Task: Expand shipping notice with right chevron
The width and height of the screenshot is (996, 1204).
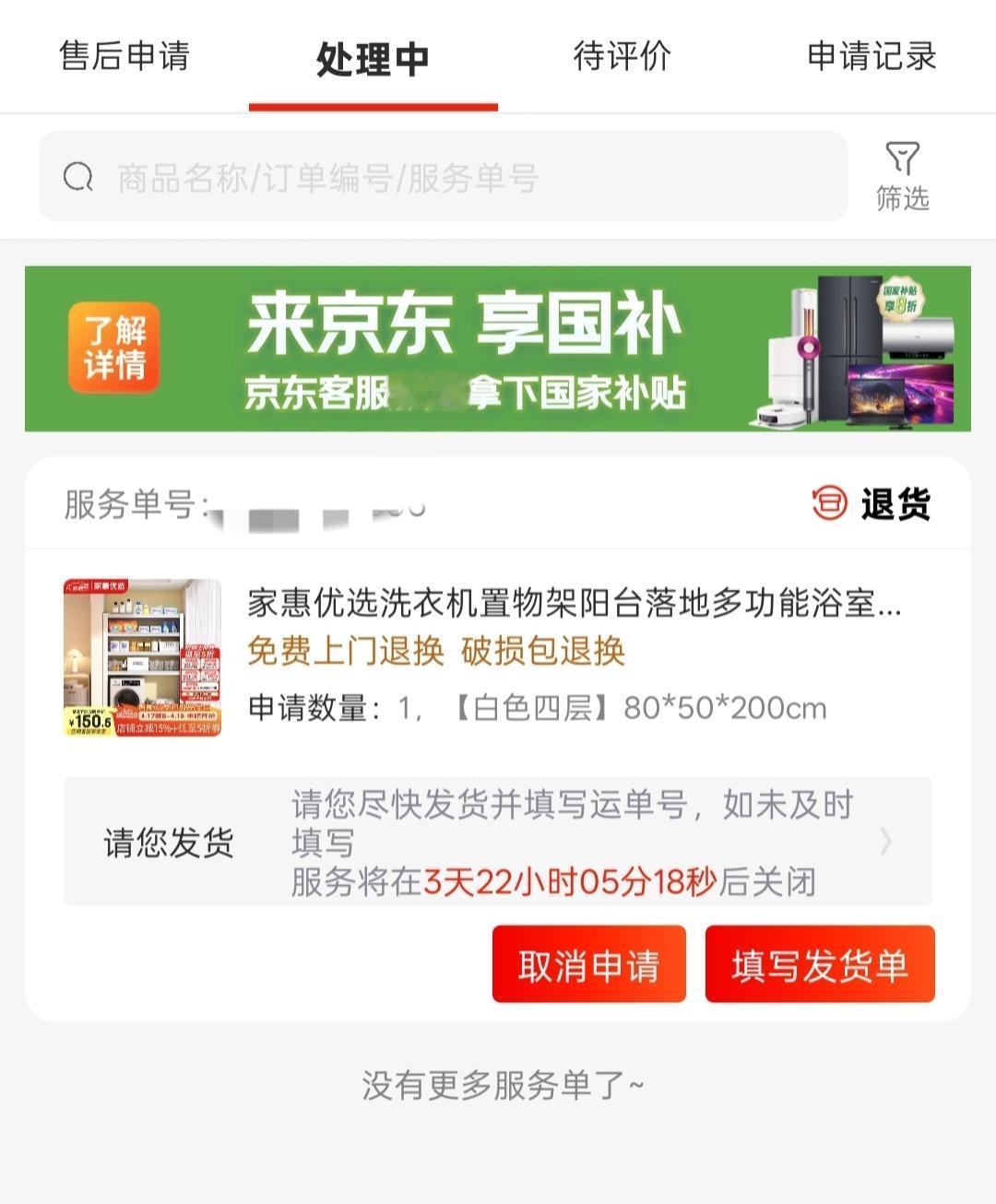Action: coord(887,841)
